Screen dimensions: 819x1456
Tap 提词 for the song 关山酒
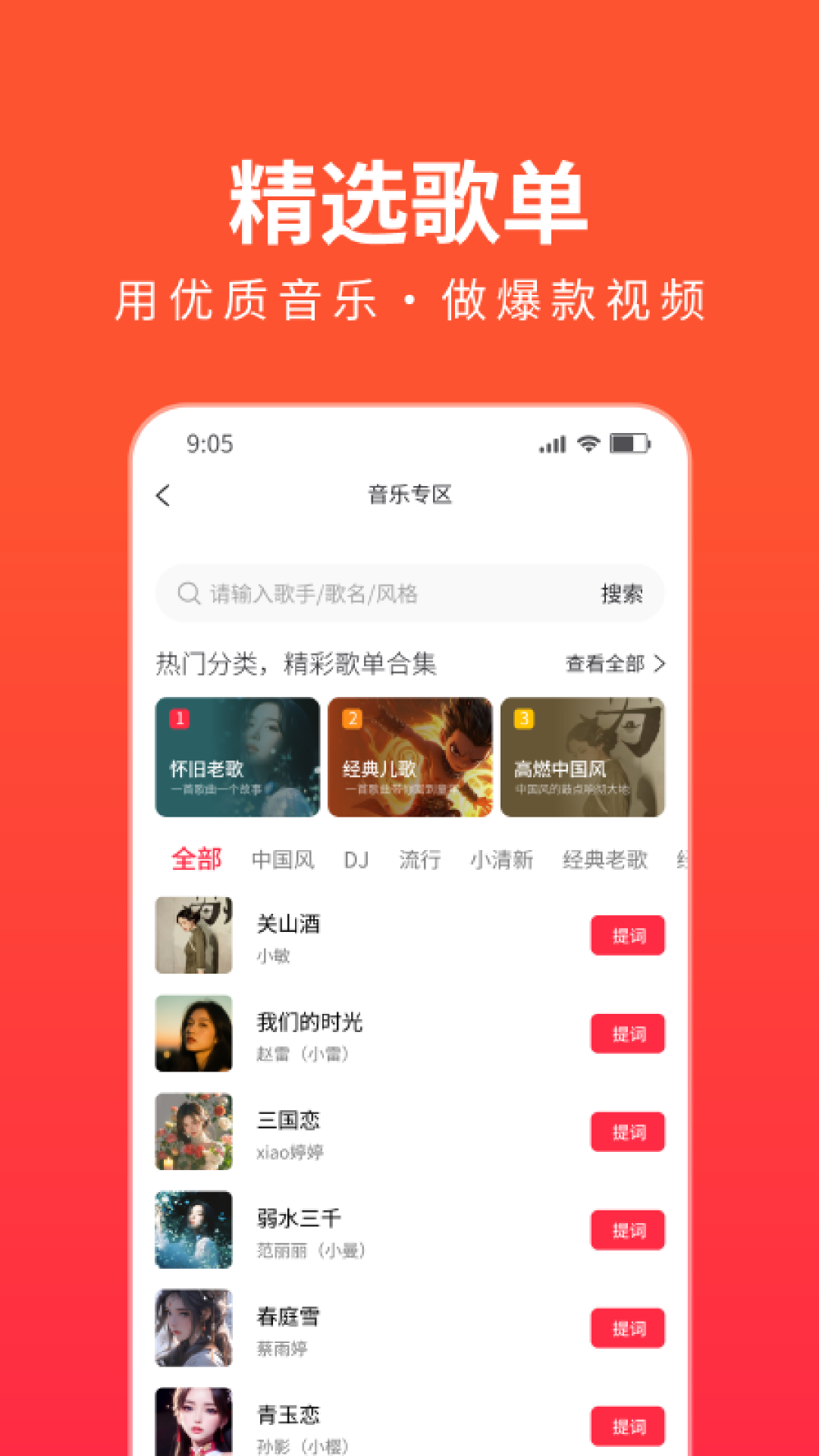(627, 935)
